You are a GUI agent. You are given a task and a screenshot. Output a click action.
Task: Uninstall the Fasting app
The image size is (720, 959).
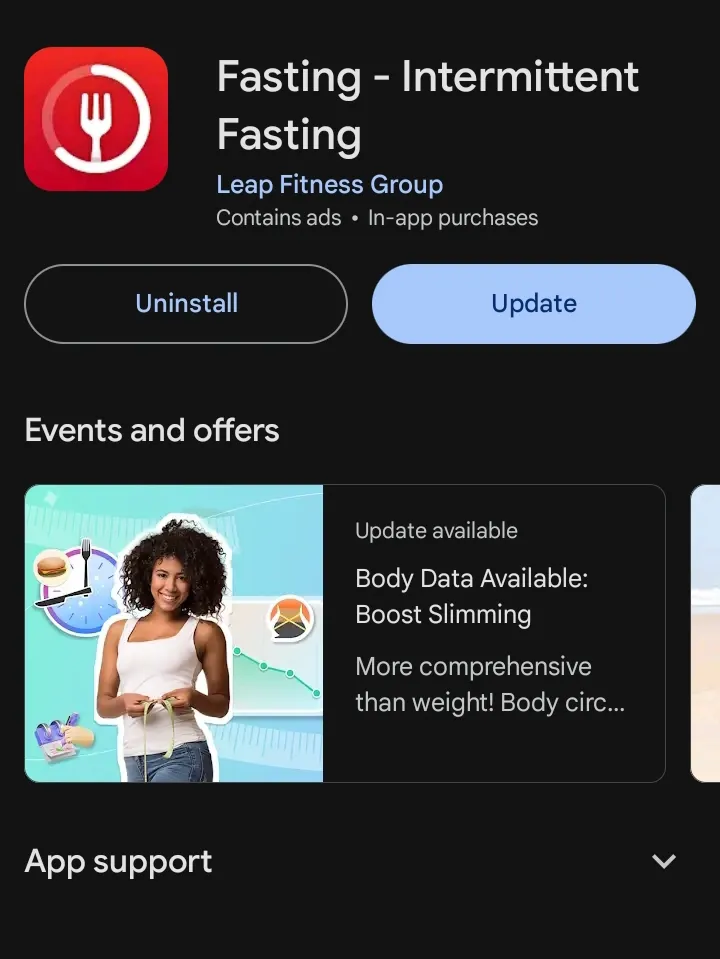point(186,304)
